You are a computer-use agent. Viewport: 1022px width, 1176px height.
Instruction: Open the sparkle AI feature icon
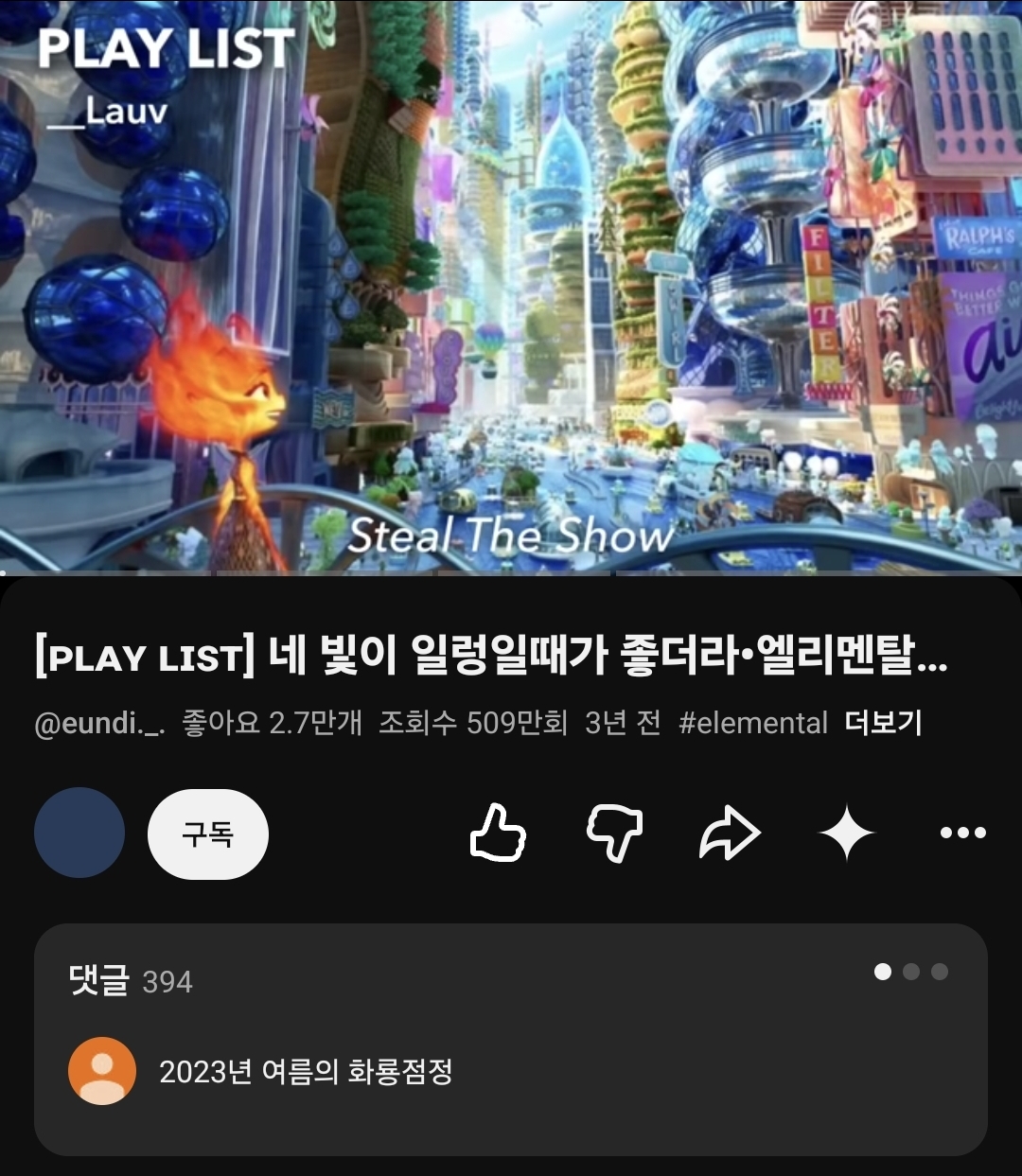click(x=847, y=834)
